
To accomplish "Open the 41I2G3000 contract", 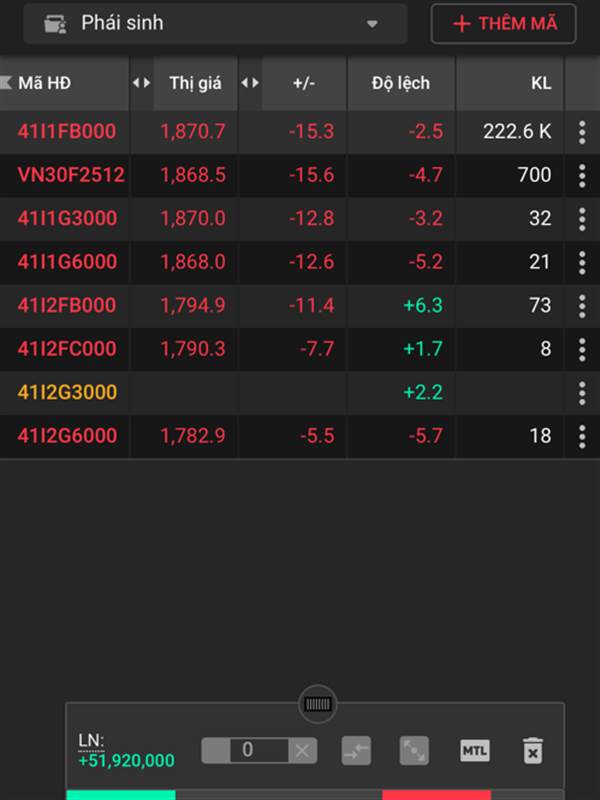I will pos(67,392).
